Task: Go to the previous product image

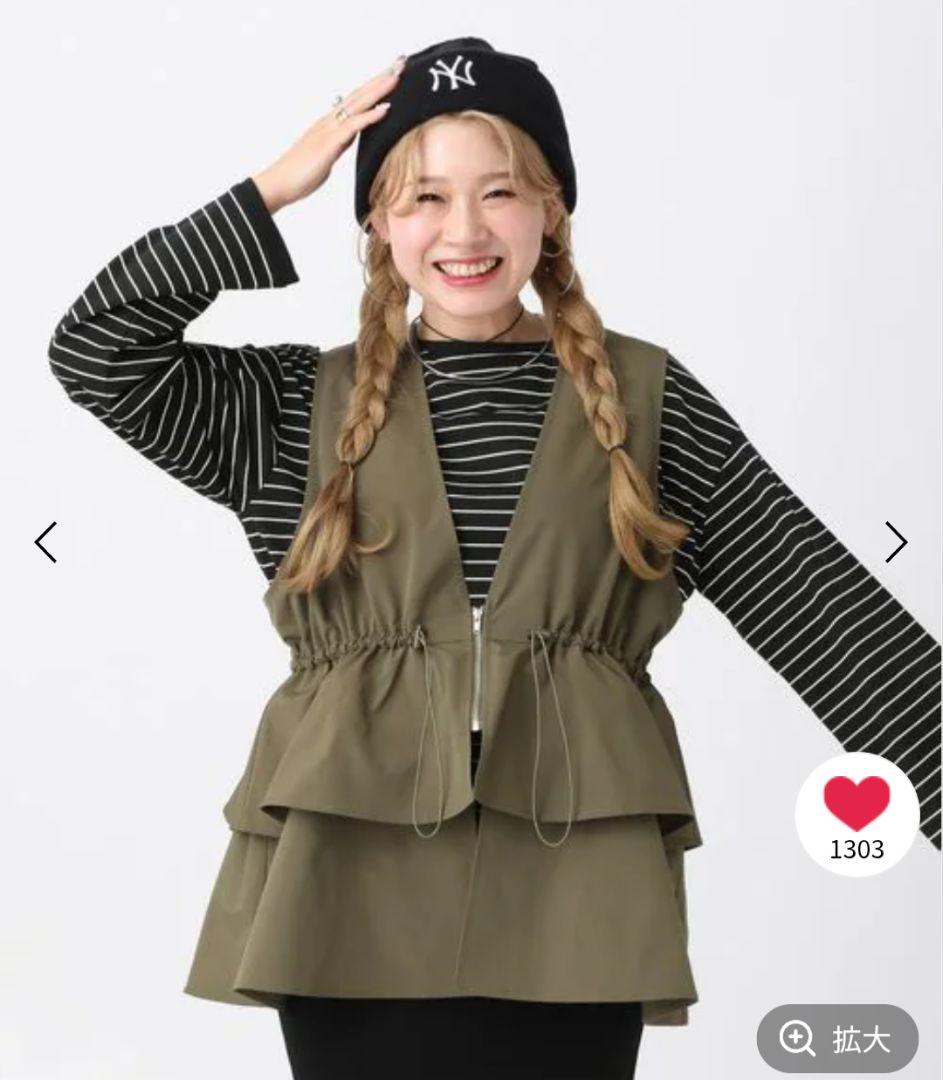Action: click(x=46, y=542)
